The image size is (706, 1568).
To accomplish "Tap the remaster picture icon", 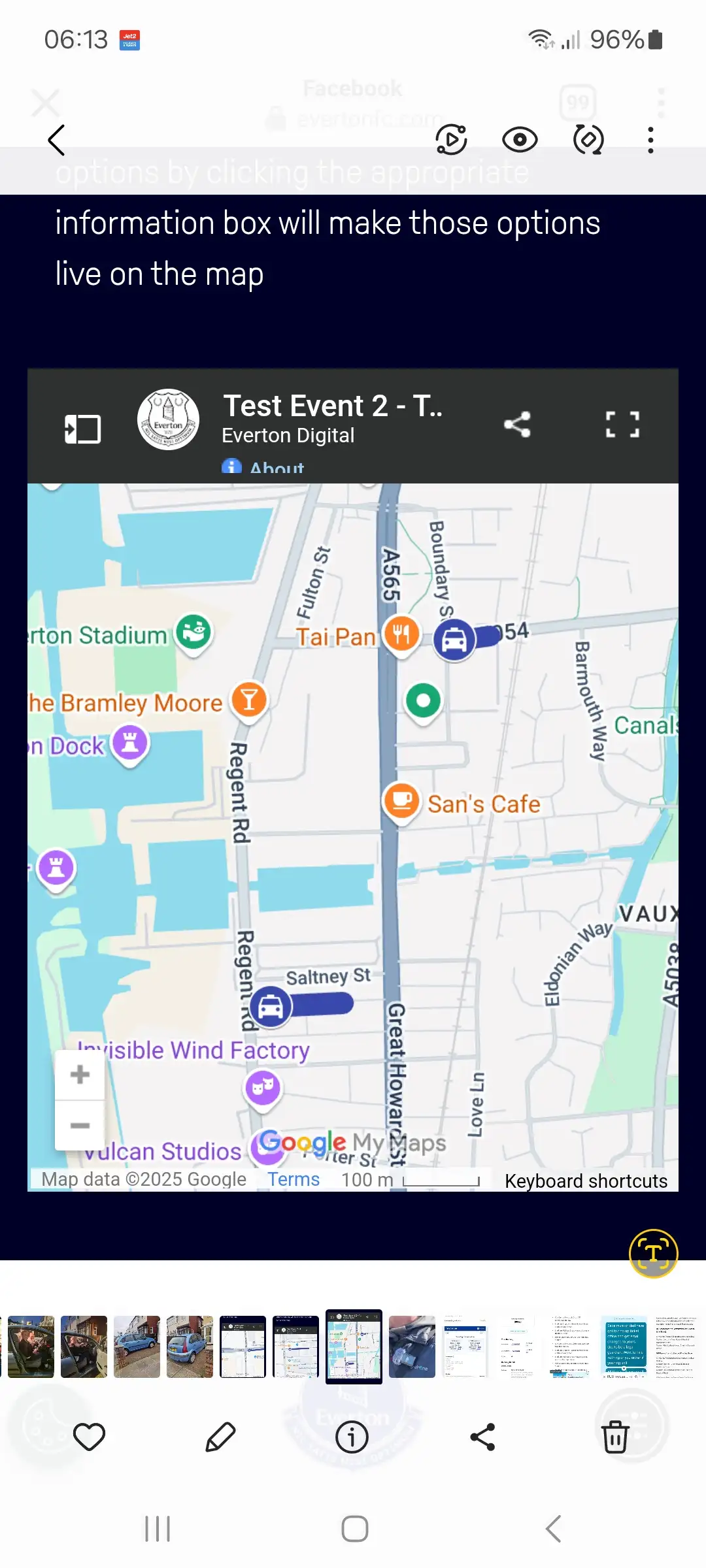I will click(x=588, y=140).
